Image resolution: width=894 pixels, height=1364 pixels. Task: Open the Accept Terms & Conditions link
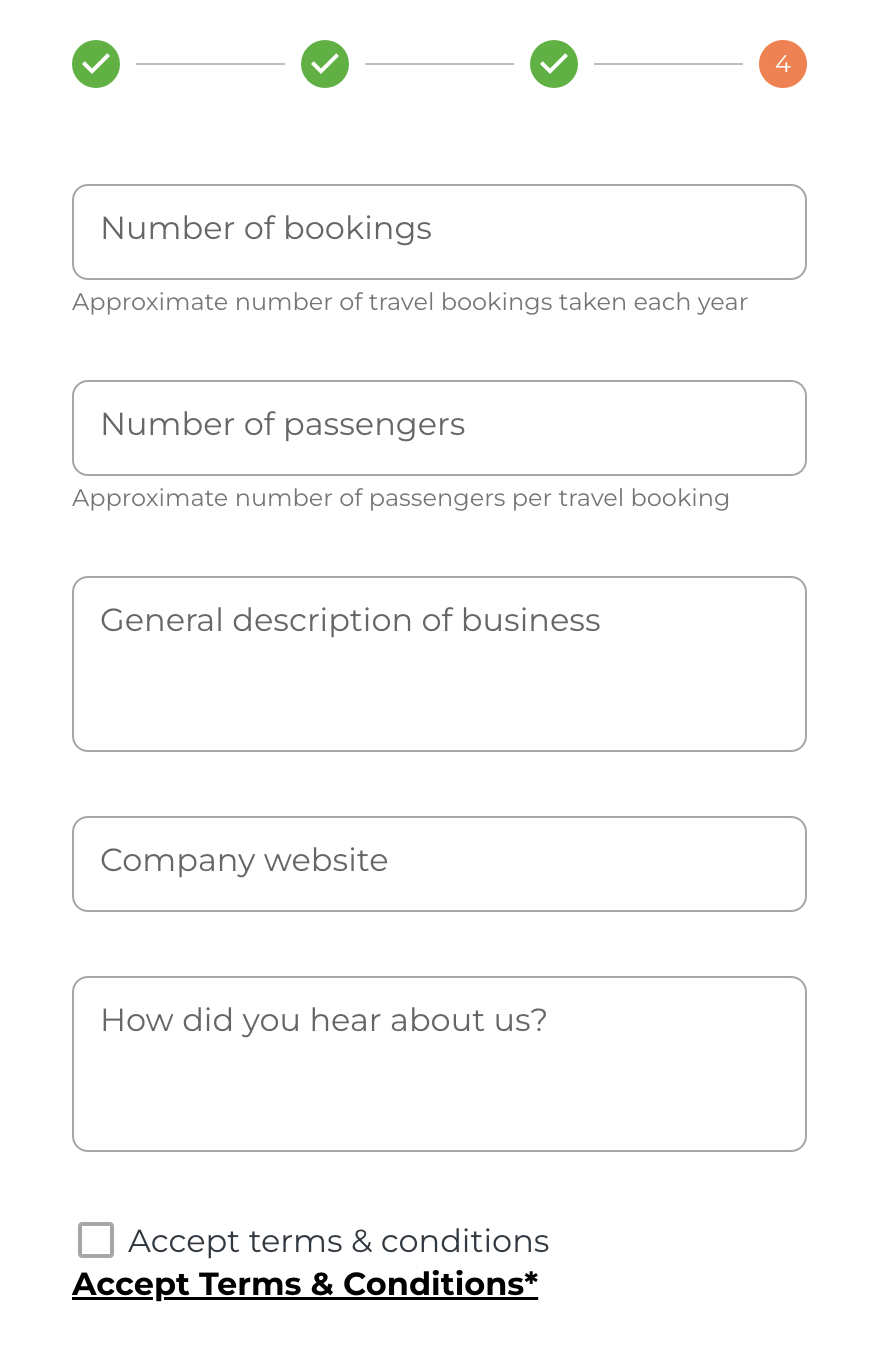[305, 1284]
